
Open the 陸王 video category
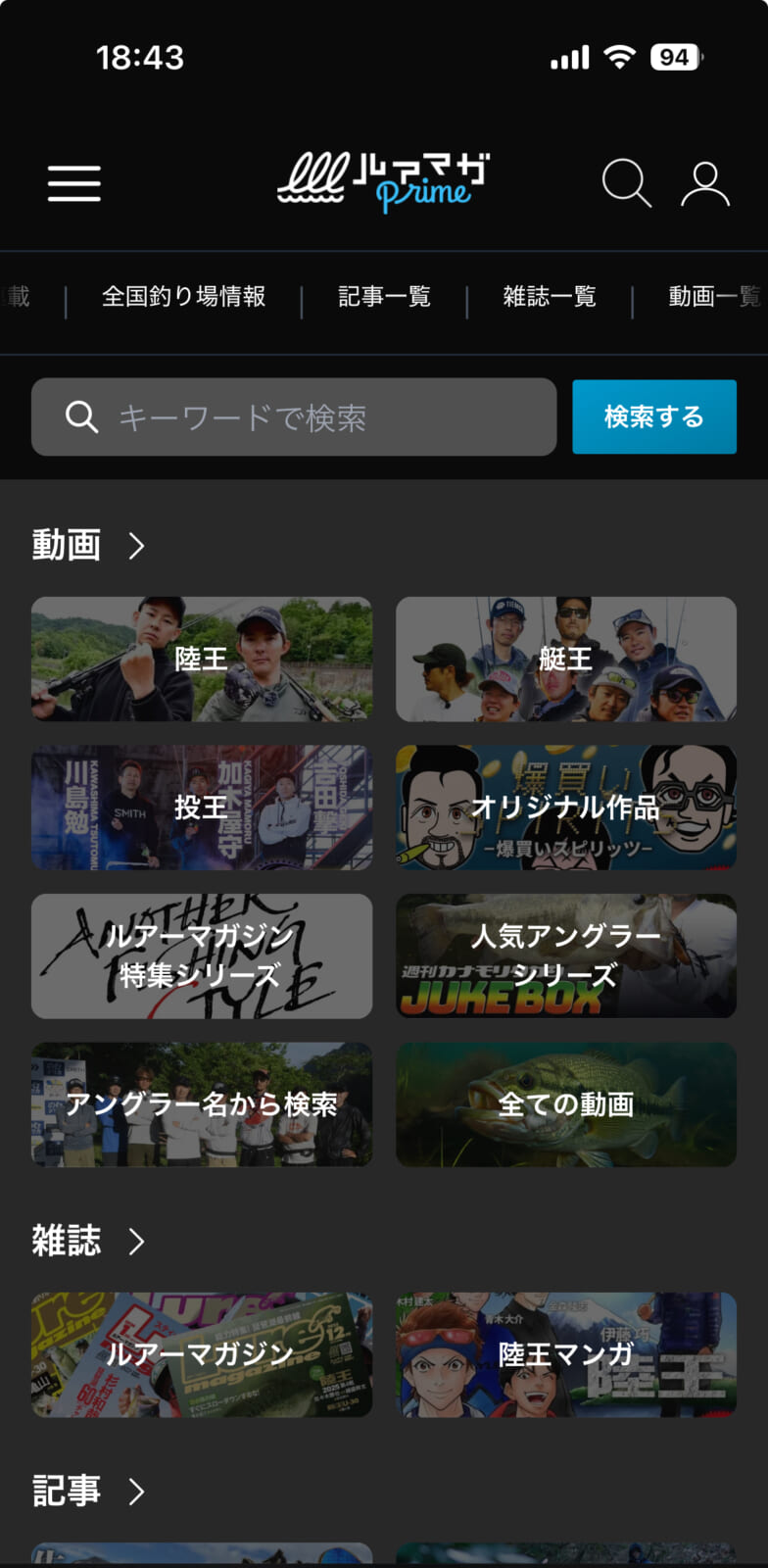pyautogui.click(x=202, y=660)
